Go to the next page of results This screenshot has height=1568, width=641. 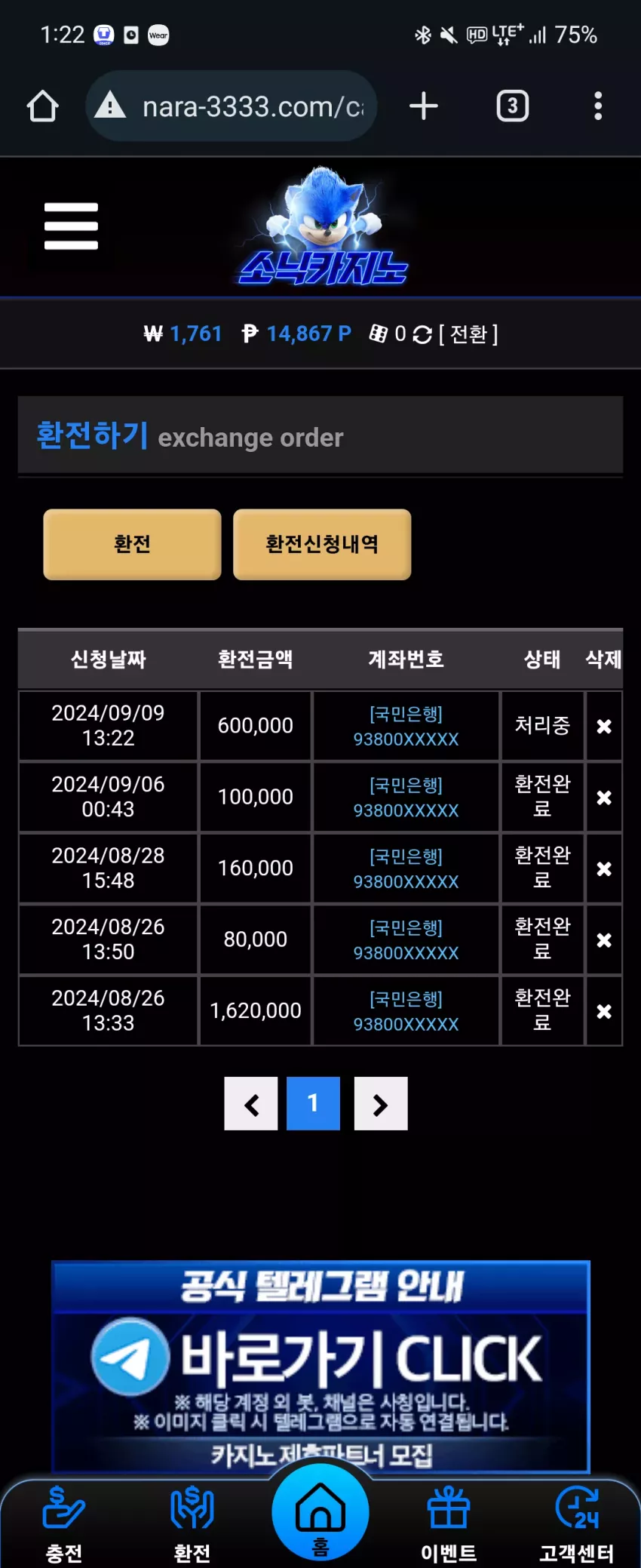click(x=381, y=1104)
